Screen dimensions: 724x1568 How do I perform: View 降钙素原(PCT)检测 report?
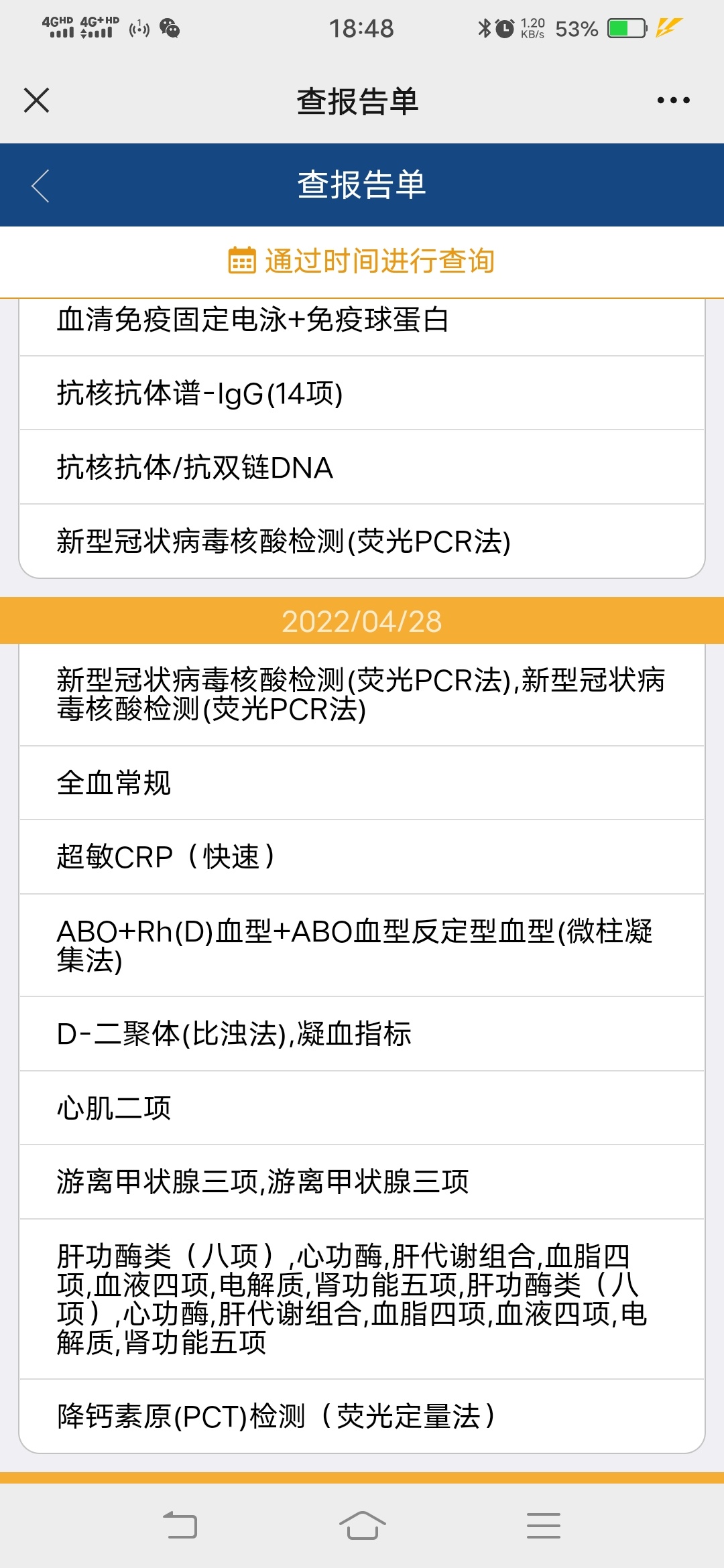[x=362, y=1416]
